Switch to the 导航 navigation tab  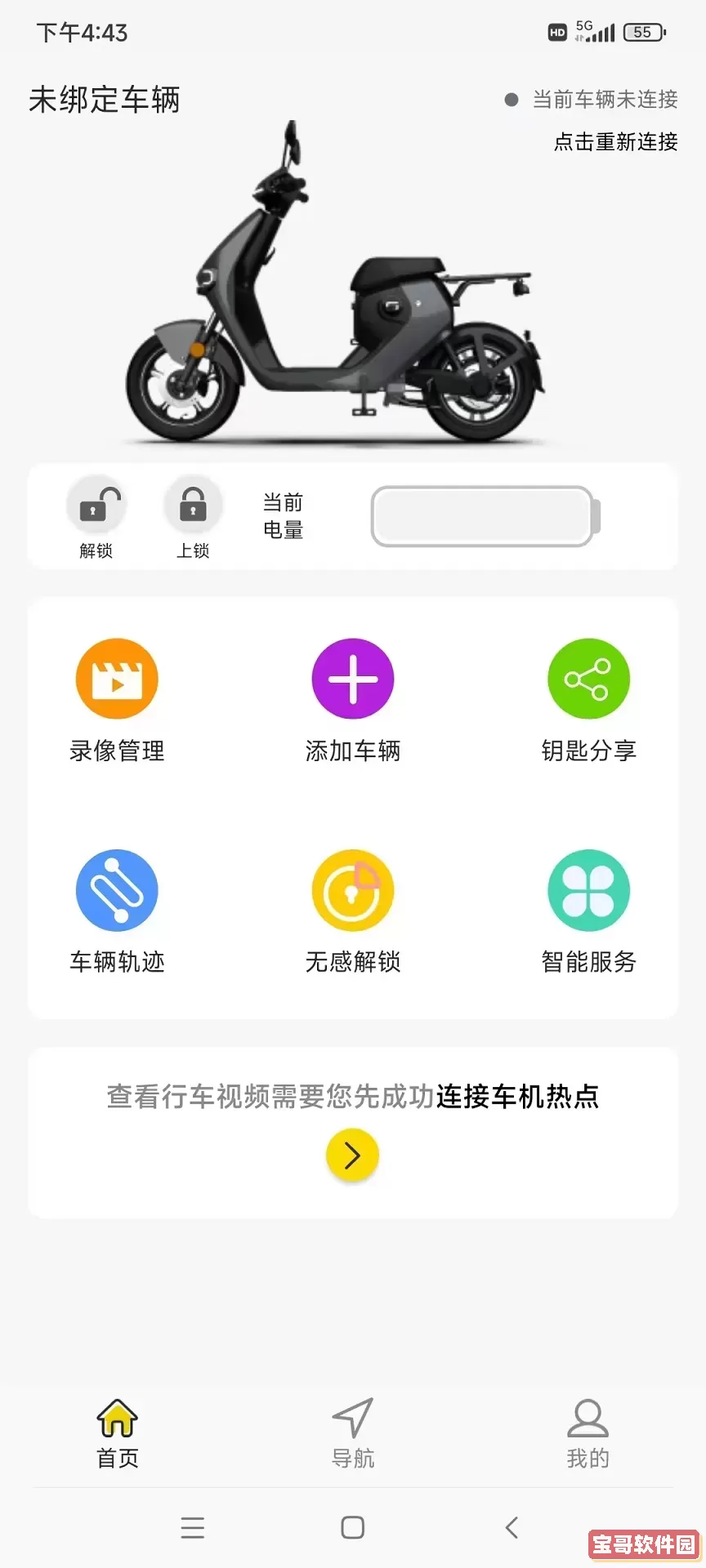pyautogui.click(x=353, y=1432)
